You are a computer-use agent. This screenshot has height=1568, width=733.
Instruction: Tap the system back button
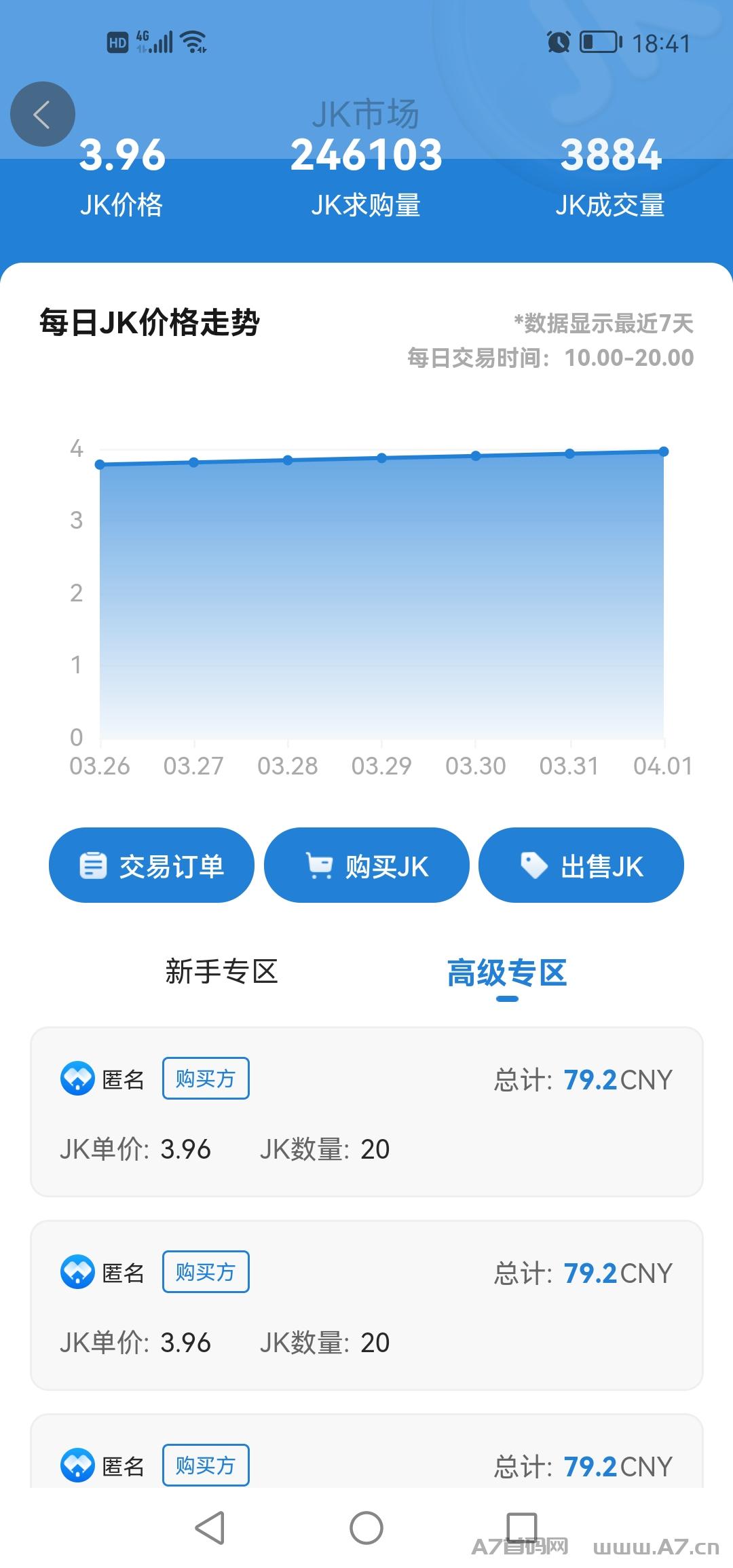coord(210,1528)
